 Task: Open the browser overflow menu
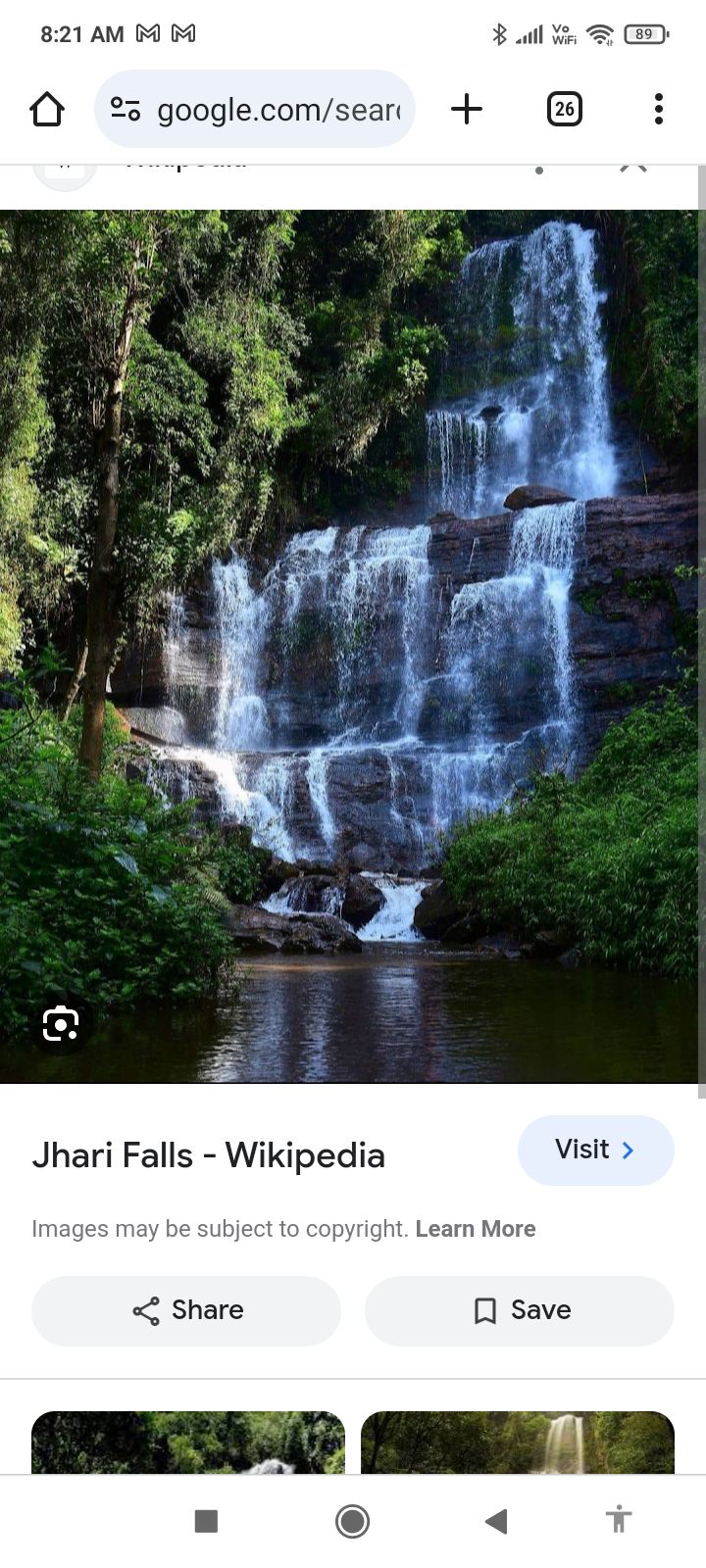659,109
